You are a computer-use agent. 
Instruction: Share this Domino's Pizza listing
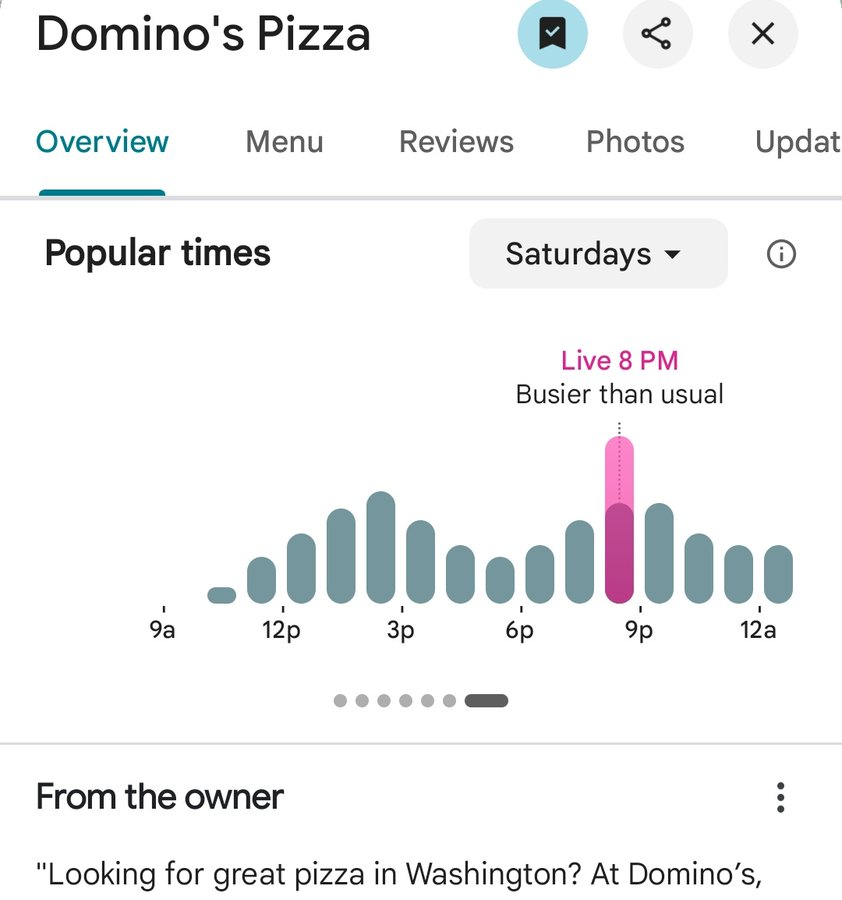[657, 35]
